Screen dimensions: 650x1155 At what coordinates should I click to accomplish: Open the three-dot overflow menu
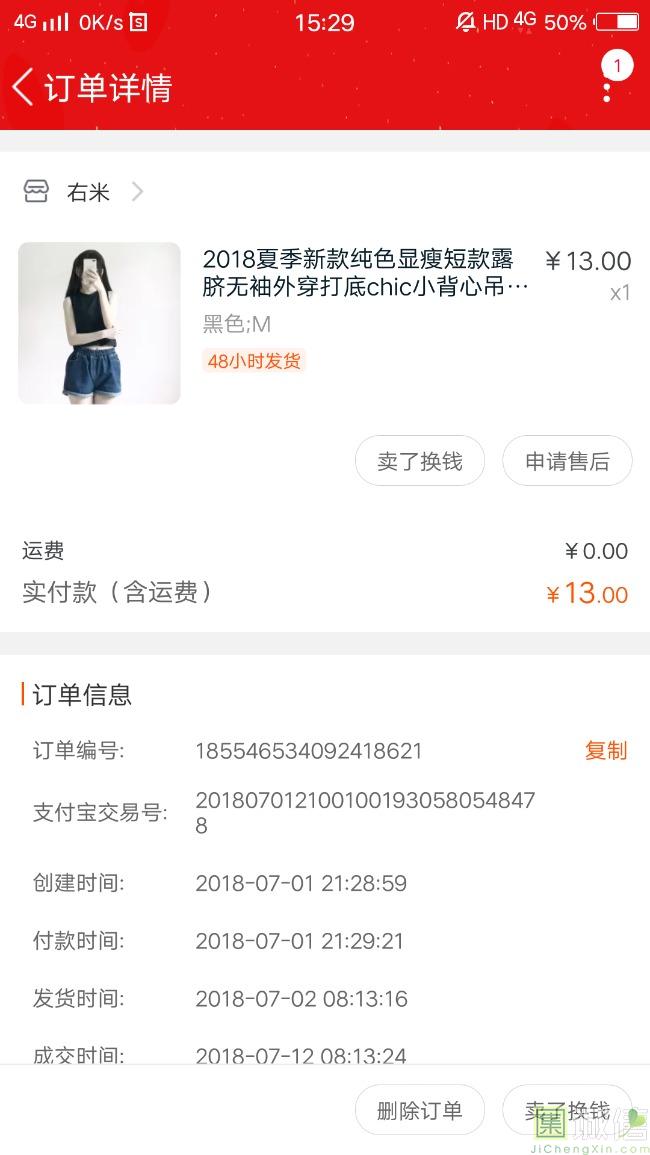(607, 87)
